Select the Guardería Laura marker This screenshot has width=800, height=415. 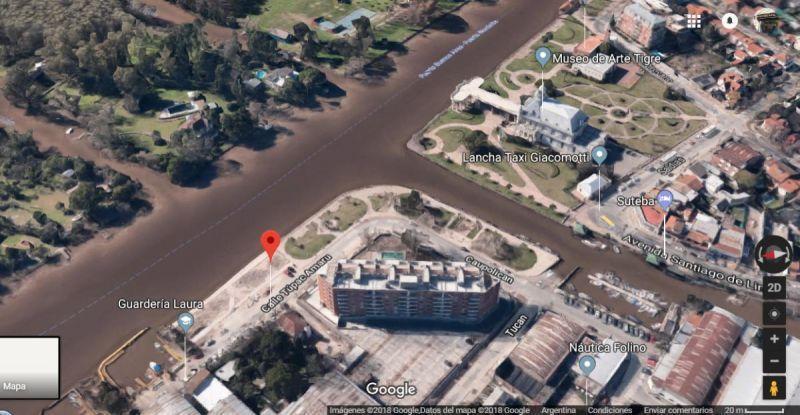(185, 321)
